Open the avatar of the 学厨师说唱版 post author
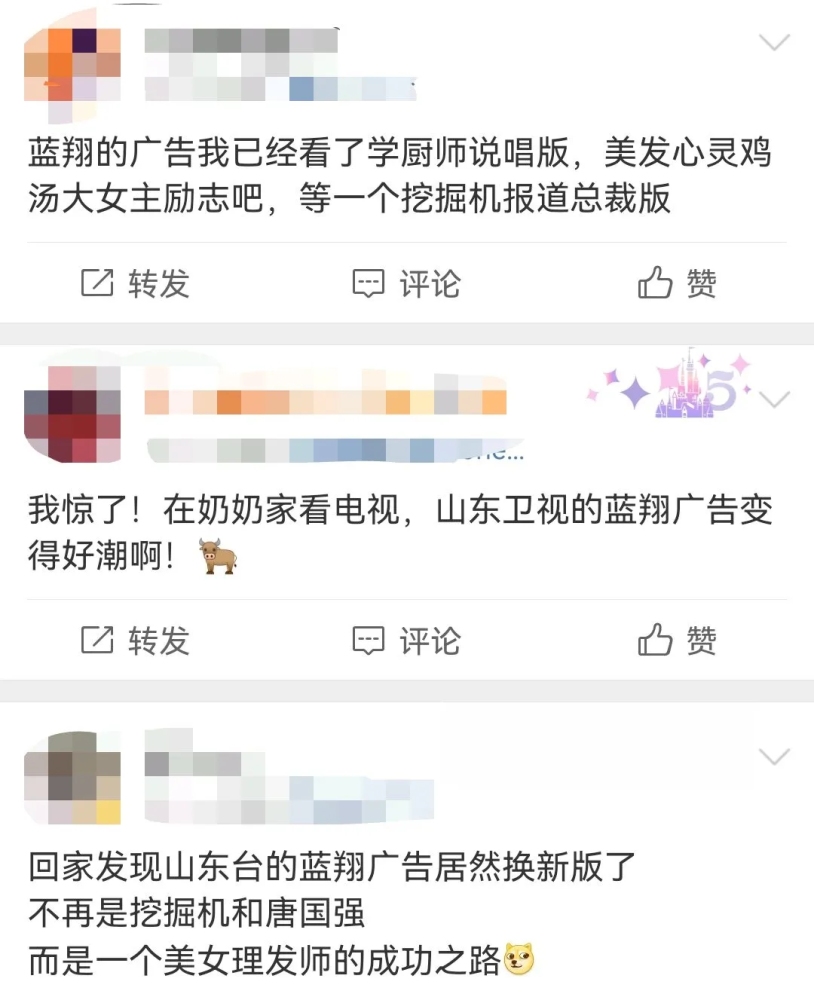The image size is (814, 1000). click(x=72, y=63)
